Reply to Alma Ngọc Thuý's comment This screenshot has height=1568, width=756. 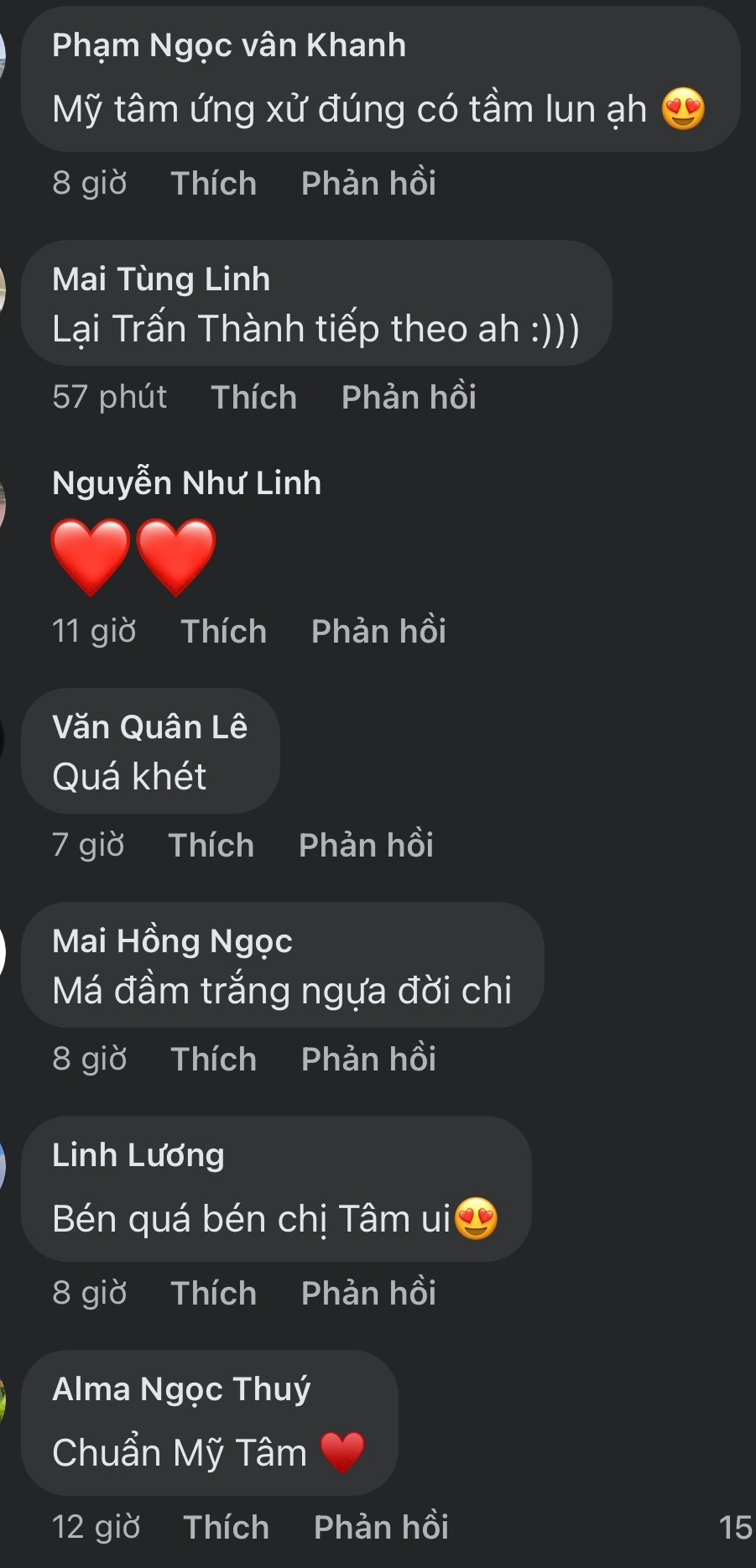tap(381, 1528)
